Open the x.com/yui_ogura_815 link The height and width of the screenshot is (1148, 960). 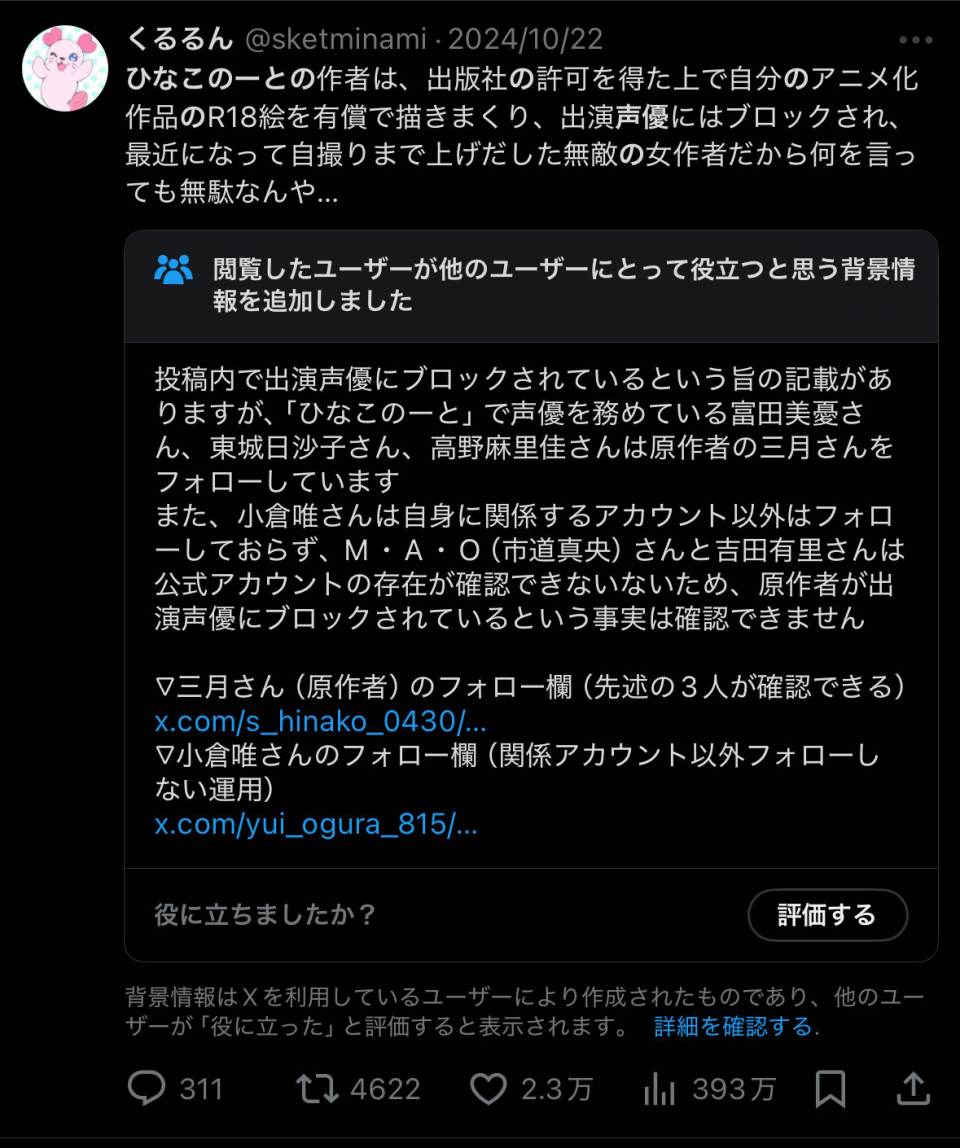(x=316, y=826)
